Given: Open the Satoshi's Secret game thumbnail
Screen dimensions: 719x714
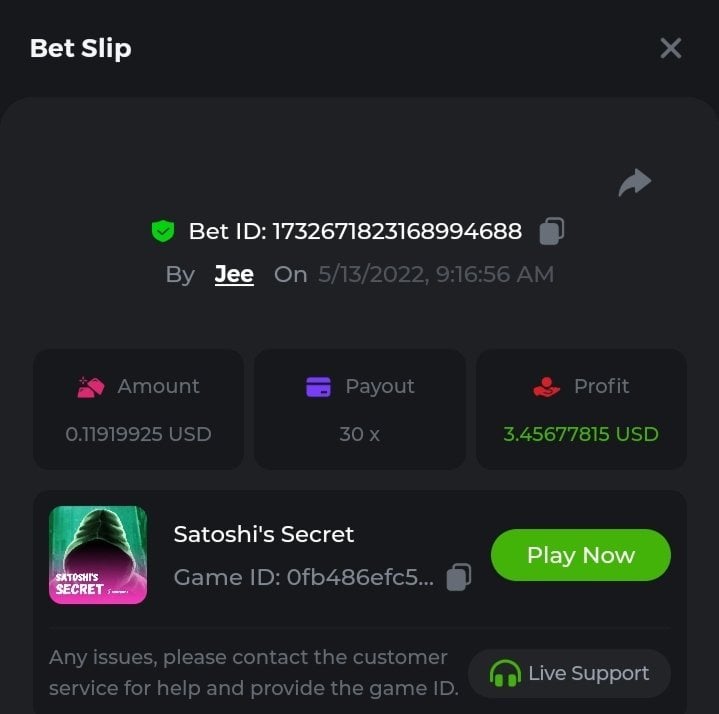Looking at the screenshot, I should (98, 555).
